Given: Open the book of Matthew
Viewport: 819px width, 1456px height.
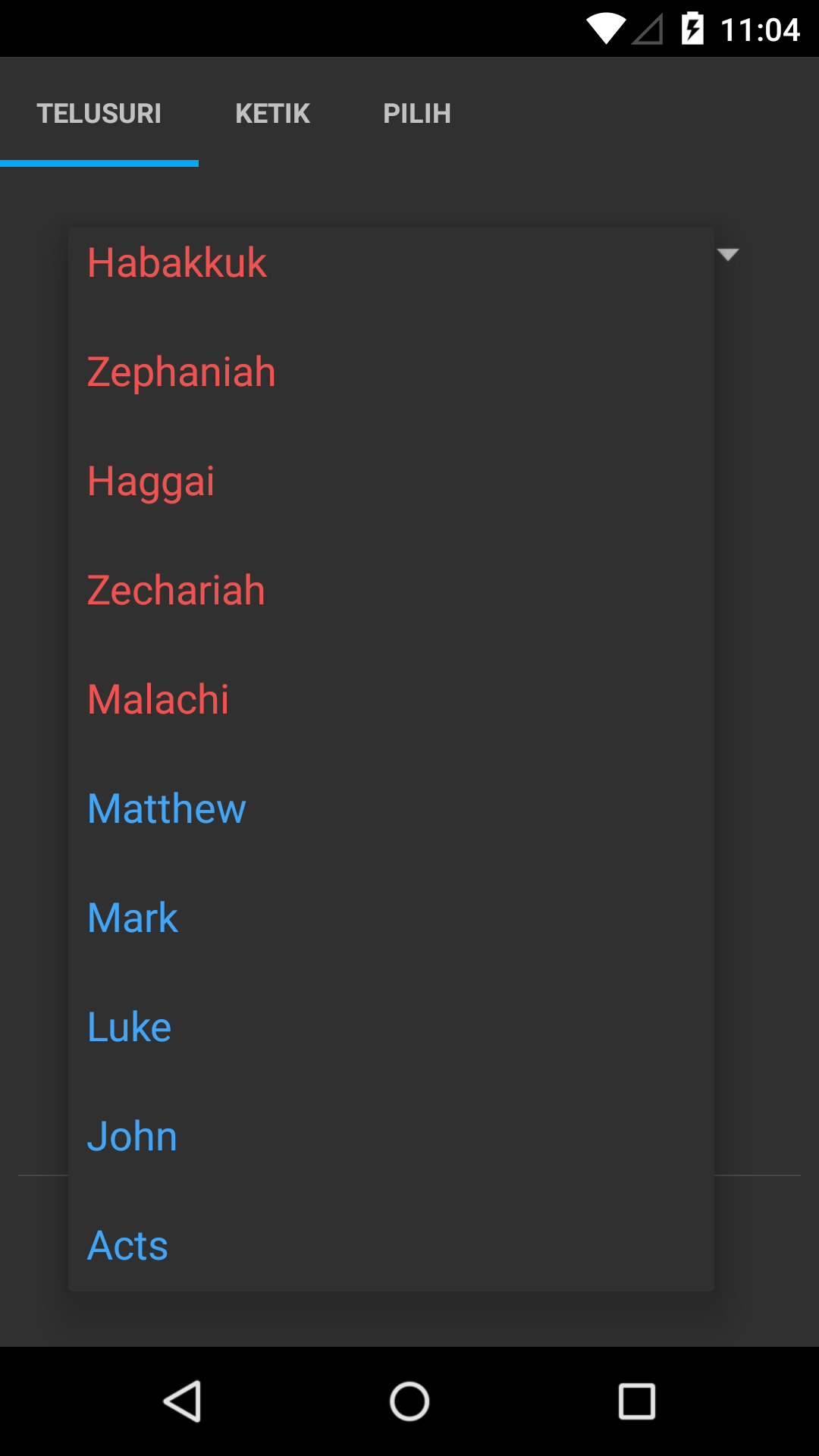Looking at the screenshot, I should tap(391, 808).
